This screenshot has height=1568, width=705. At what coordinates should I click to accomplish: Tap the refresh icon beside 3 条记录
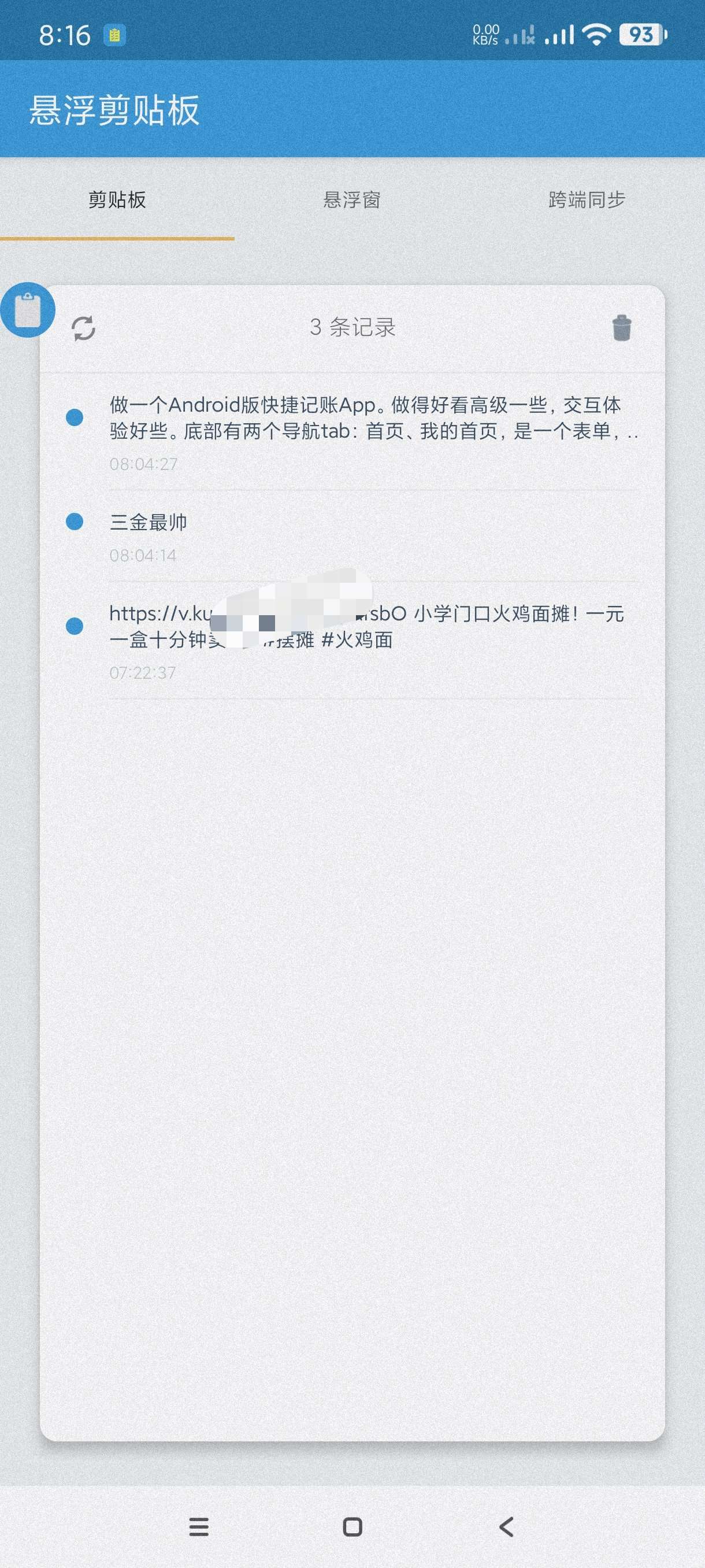point(83,328)
